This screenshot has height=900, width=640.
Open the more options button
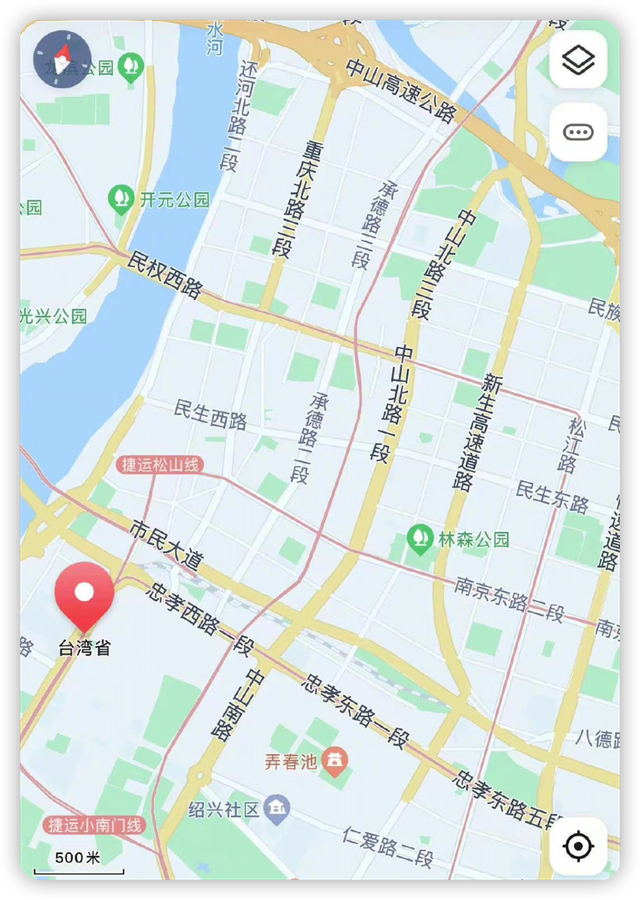tap(578, 132)
